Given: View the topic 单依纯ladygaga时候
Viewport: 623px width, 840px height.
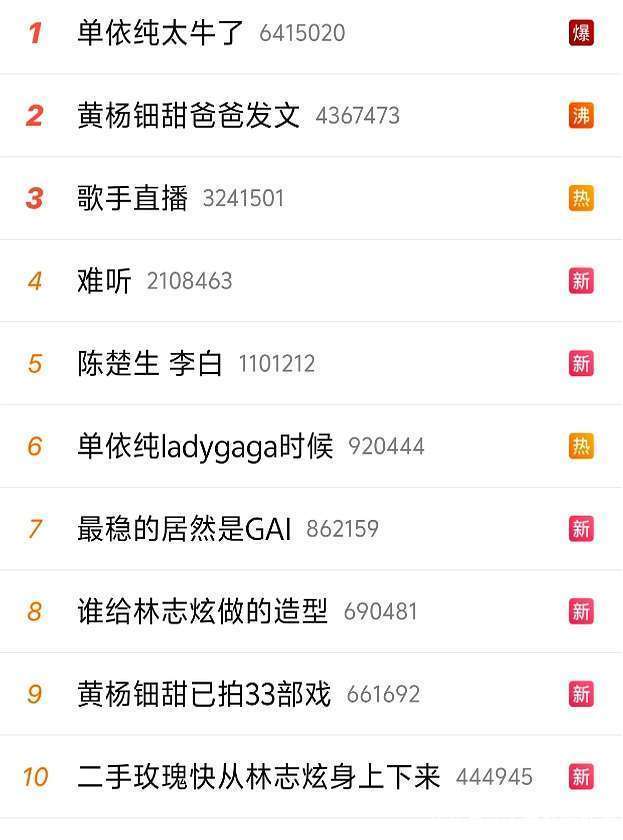Looking at the screenshot, I should (204, 446).
